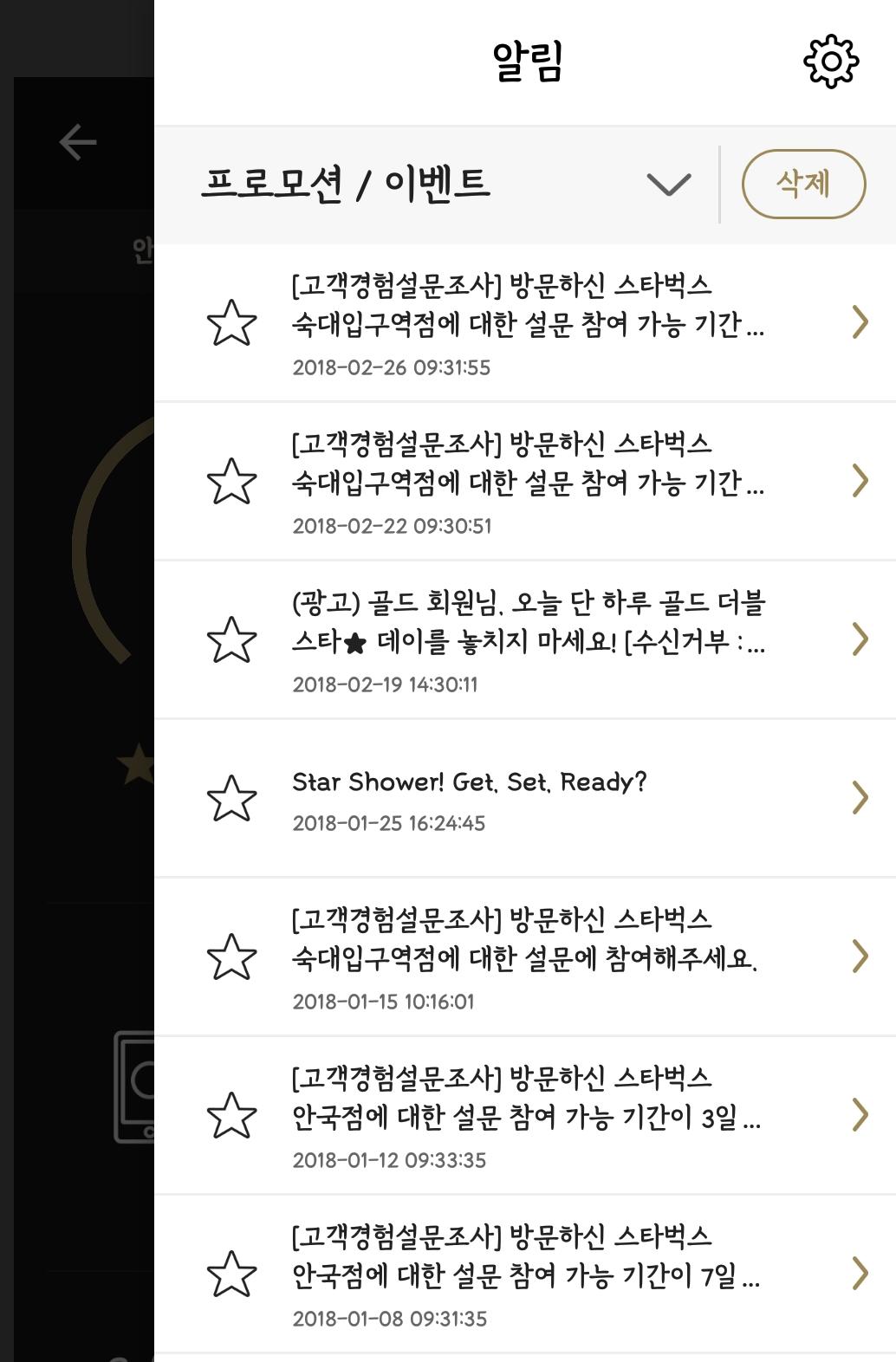Star the notification dated 2018-02-22
Viewport: 896px width, 1362px height.
pyautogui.click(x=231, y=482)
